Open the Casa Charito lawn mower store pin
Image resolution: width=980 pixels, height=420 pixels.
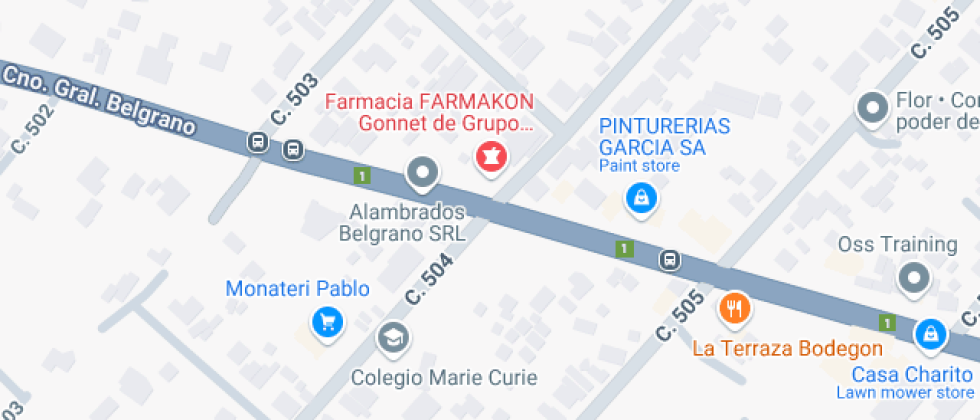930,334
